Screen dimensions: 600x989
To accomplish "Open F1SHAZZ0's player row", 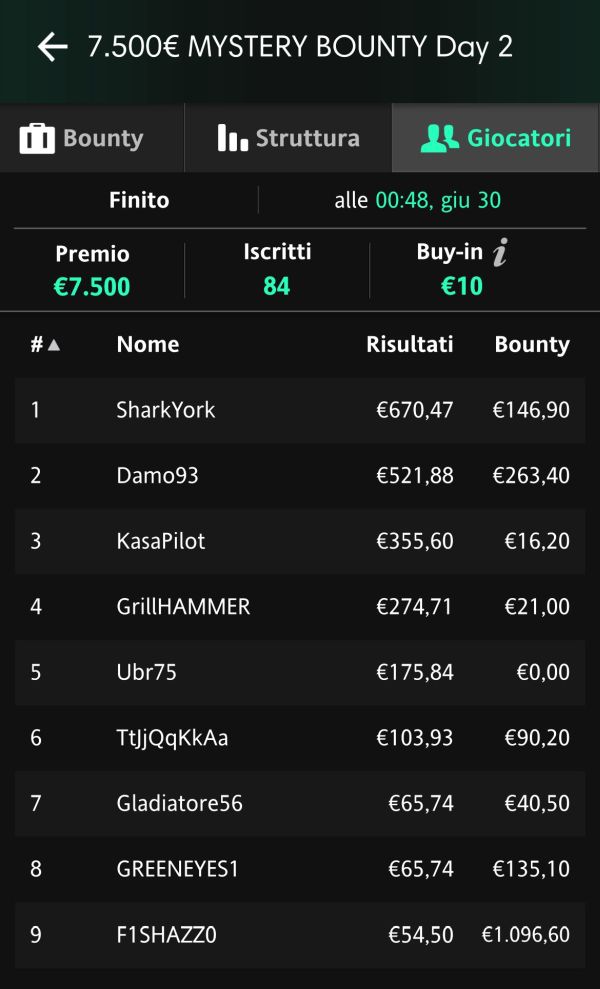I will pyautogui.click(x=300, y=935).
